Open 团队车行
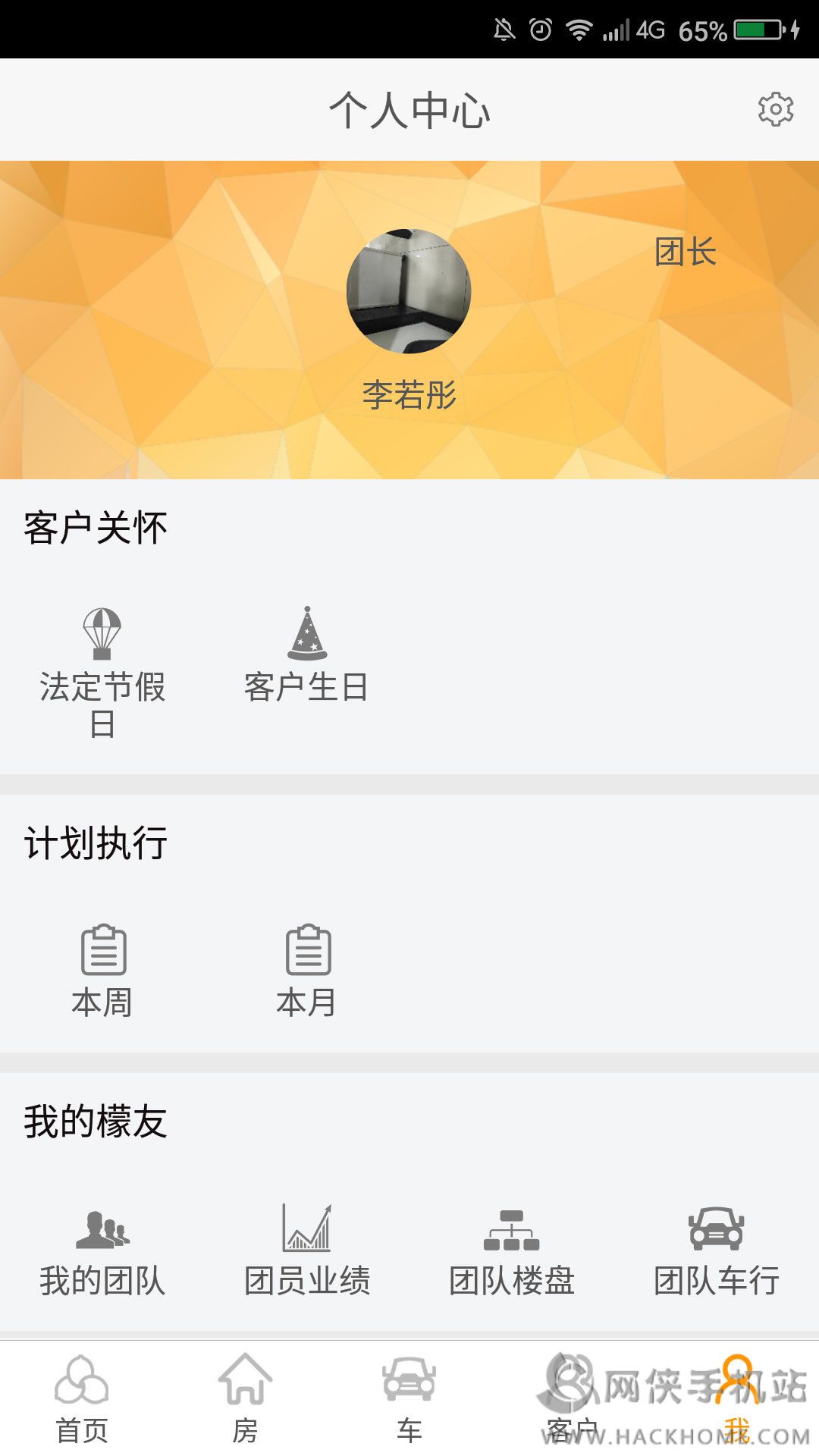This screenshot has width=819, height=1456. [716, 1251]
